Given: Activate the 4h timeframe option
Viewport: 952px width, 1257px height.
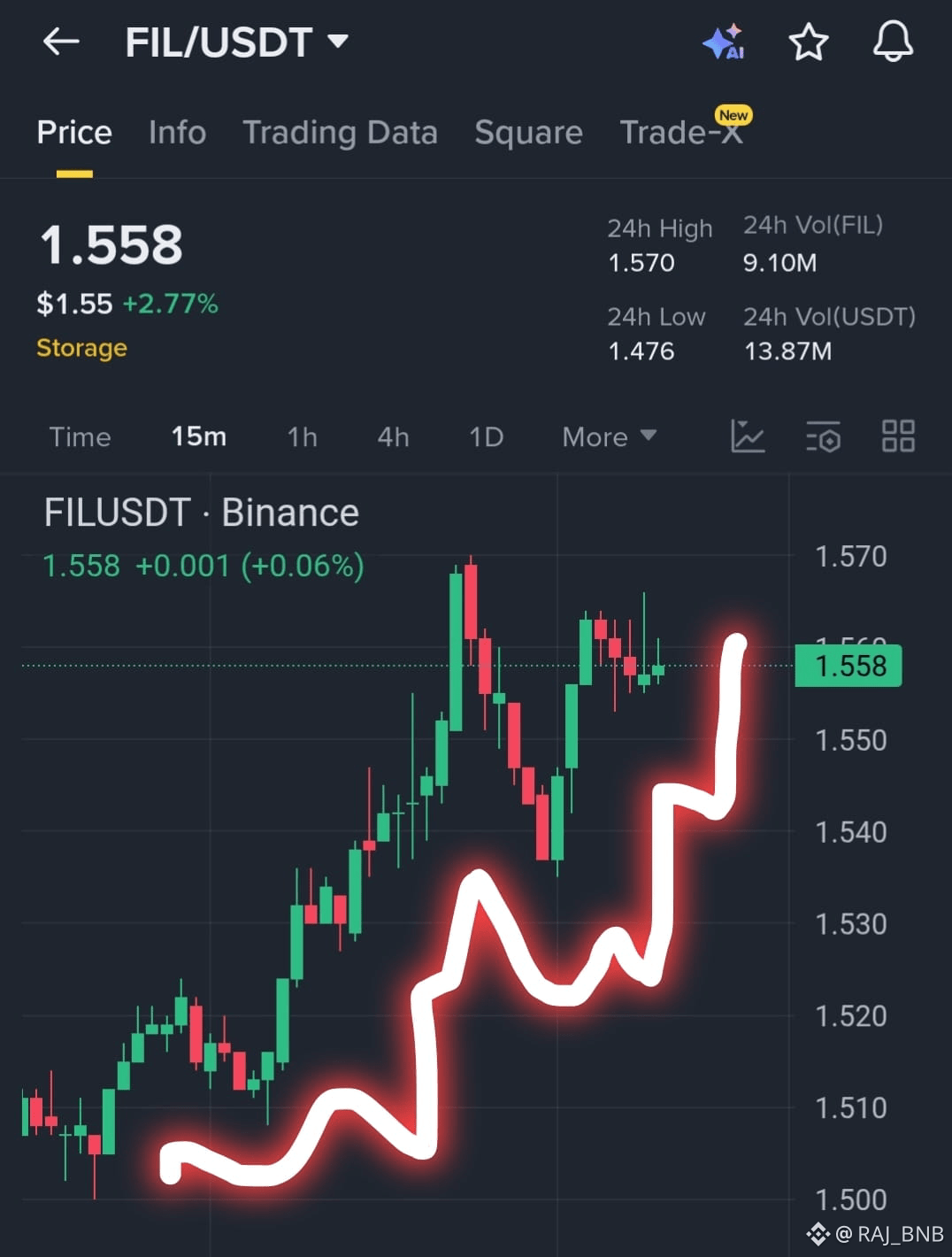Looking at the screenshot, I should pyautogui.click(x=392, y=436).
